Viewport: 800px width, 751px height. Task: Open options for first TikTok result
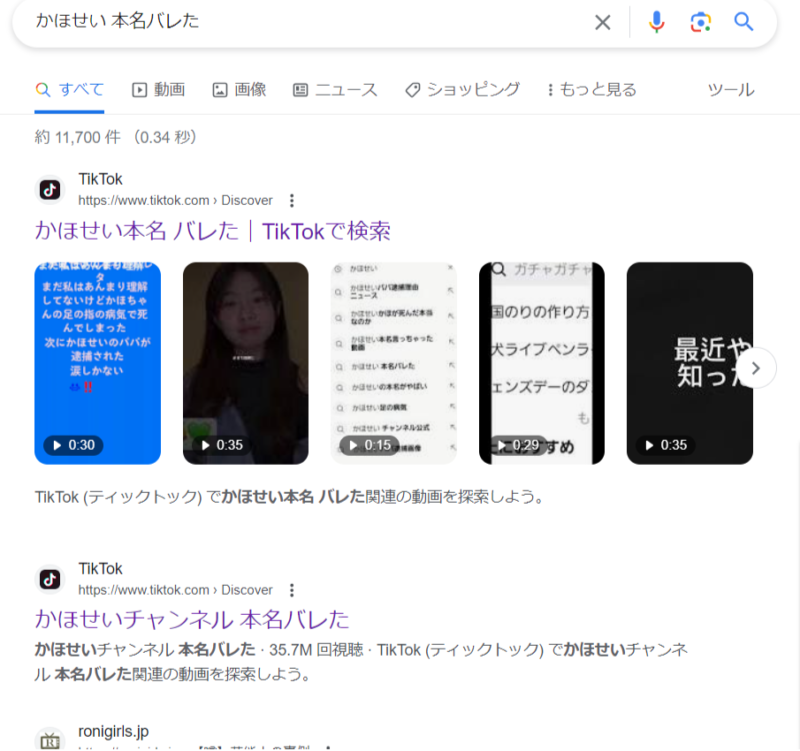tap(292, 200)
